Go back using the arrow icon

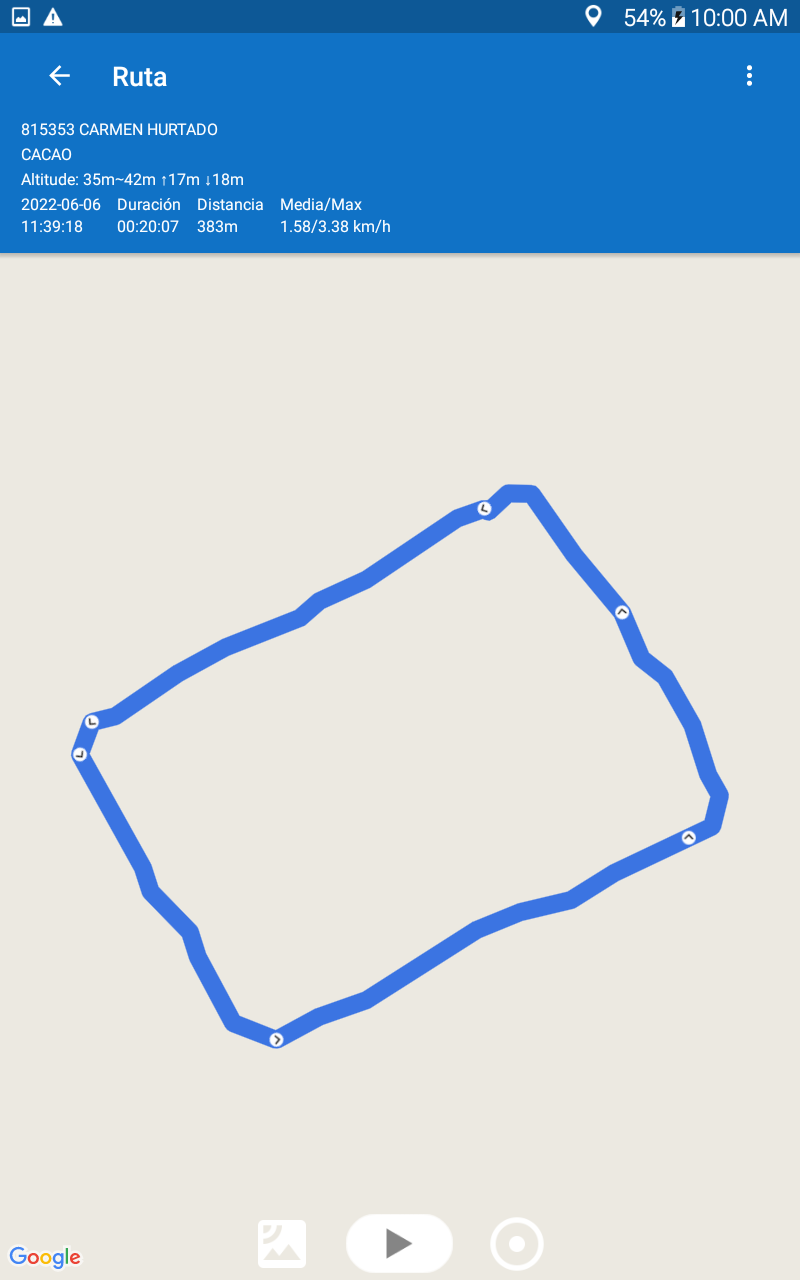[x=59, y=76]
